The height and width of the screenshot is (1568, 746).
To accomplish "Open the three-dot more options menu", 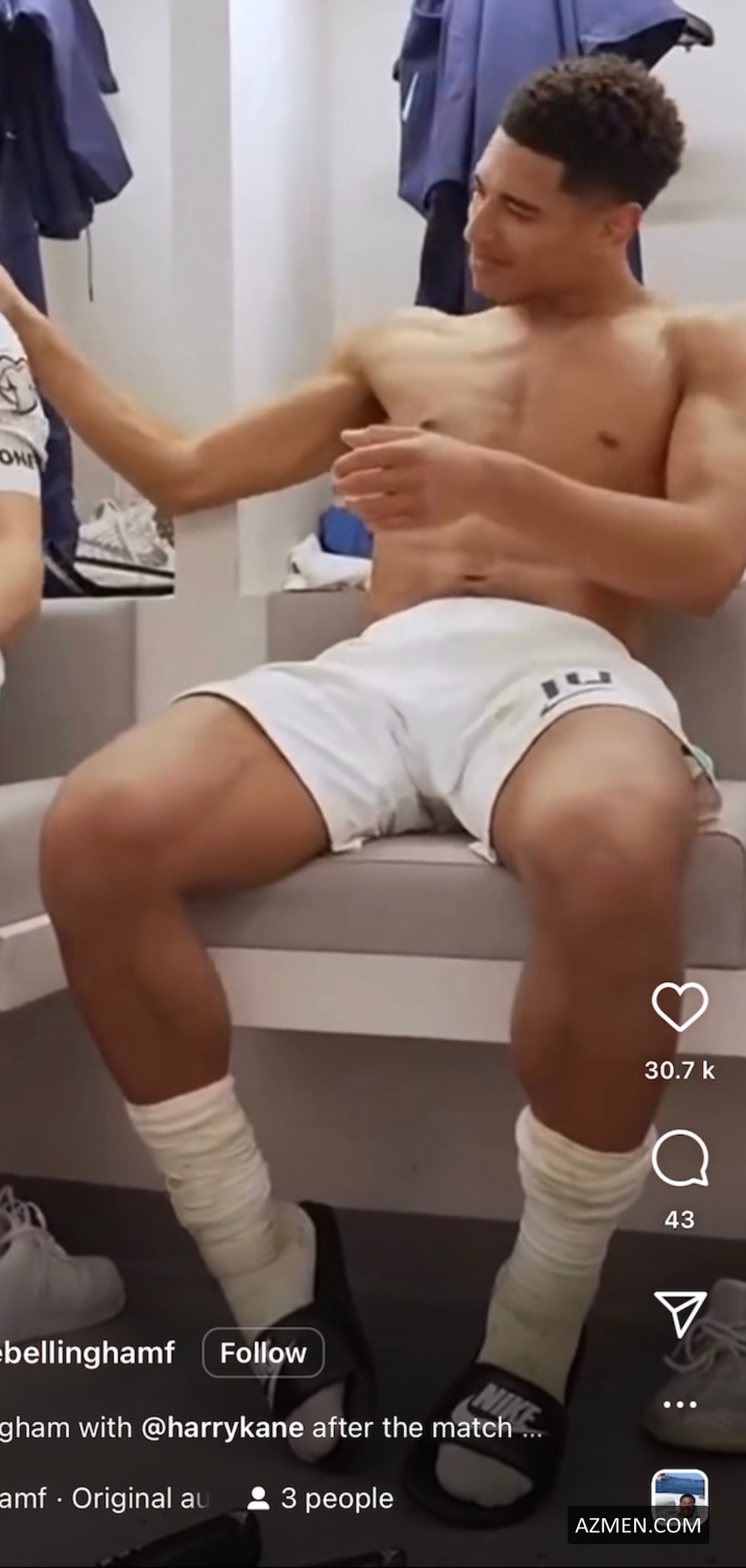I will (679, 1404).
